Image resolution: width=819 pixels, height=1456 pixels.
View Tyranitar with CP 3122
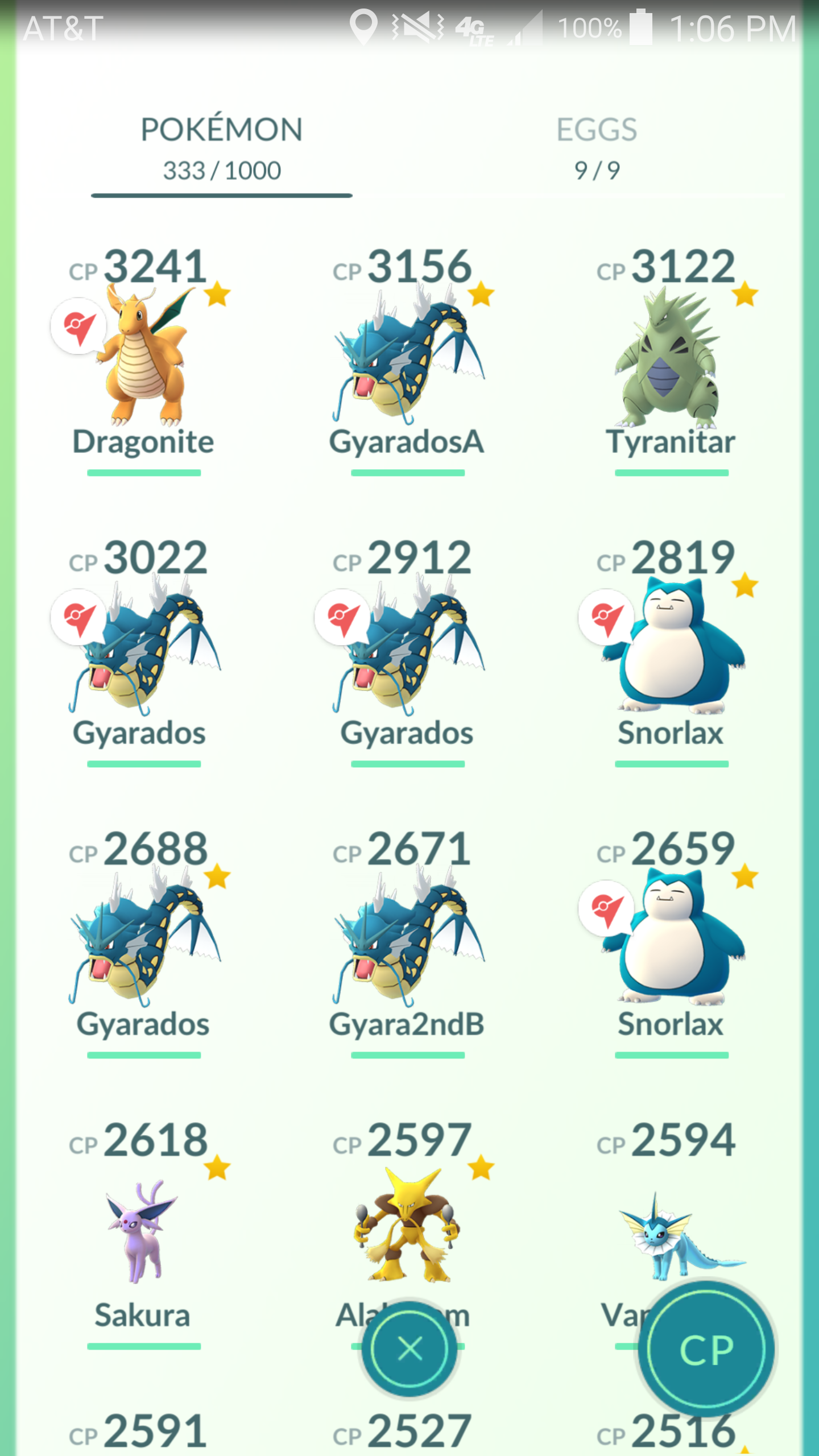pos(671,358)
